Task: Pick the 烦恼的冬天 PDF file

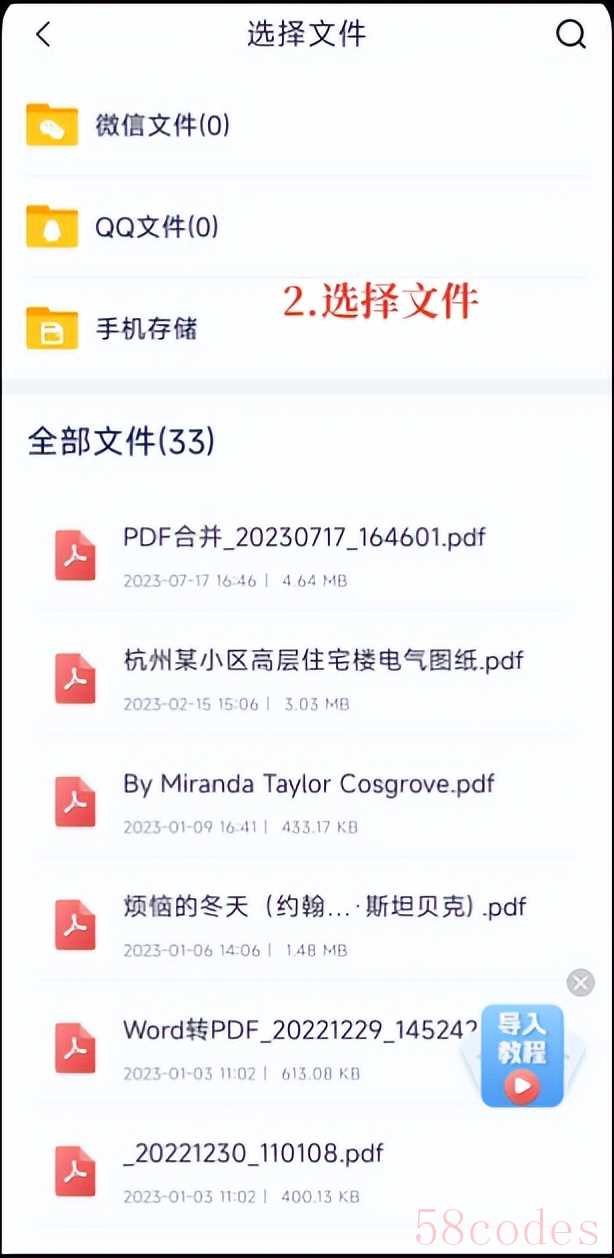Action: [x=323, y=925]
